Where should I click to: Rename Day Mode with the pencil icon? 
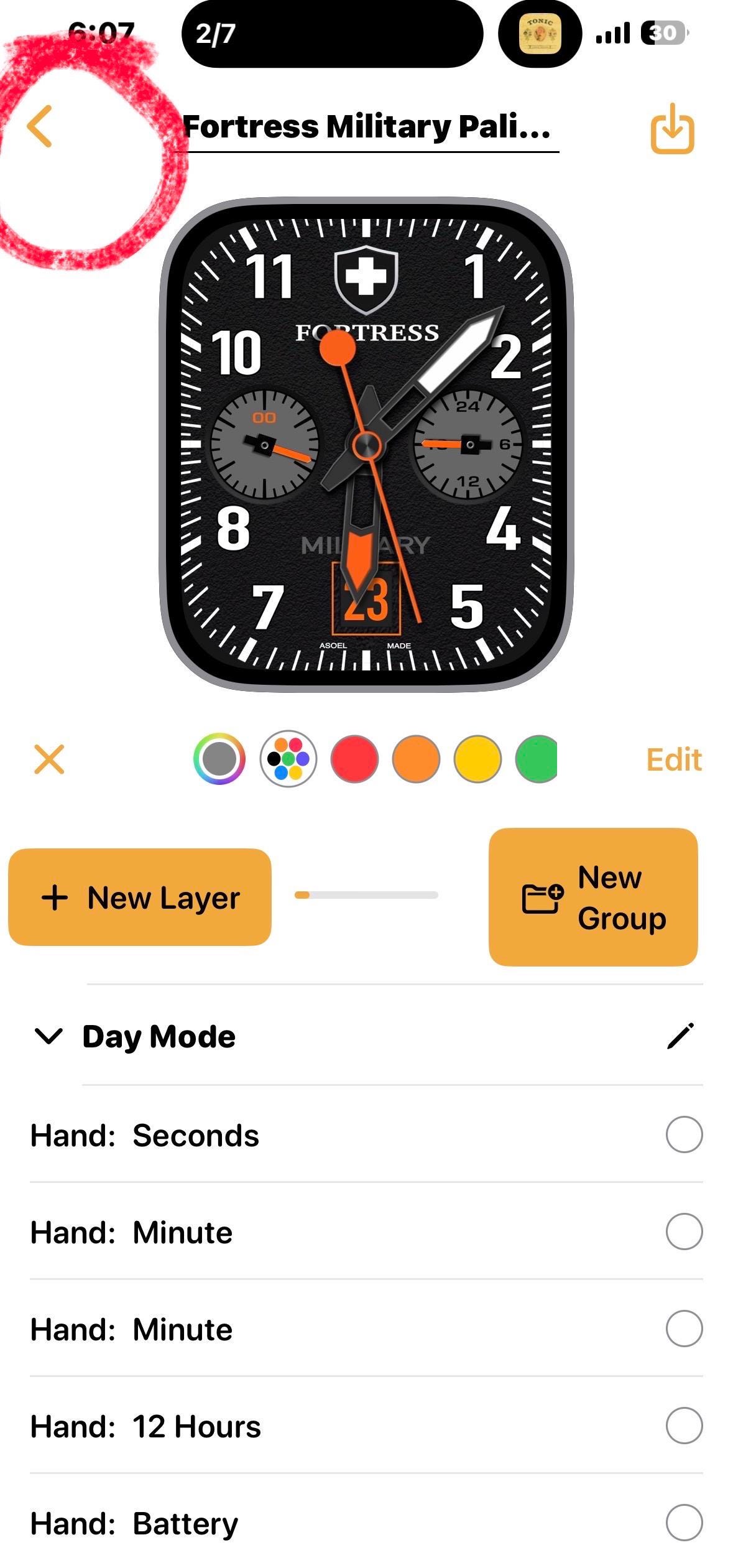[680, 1036]
